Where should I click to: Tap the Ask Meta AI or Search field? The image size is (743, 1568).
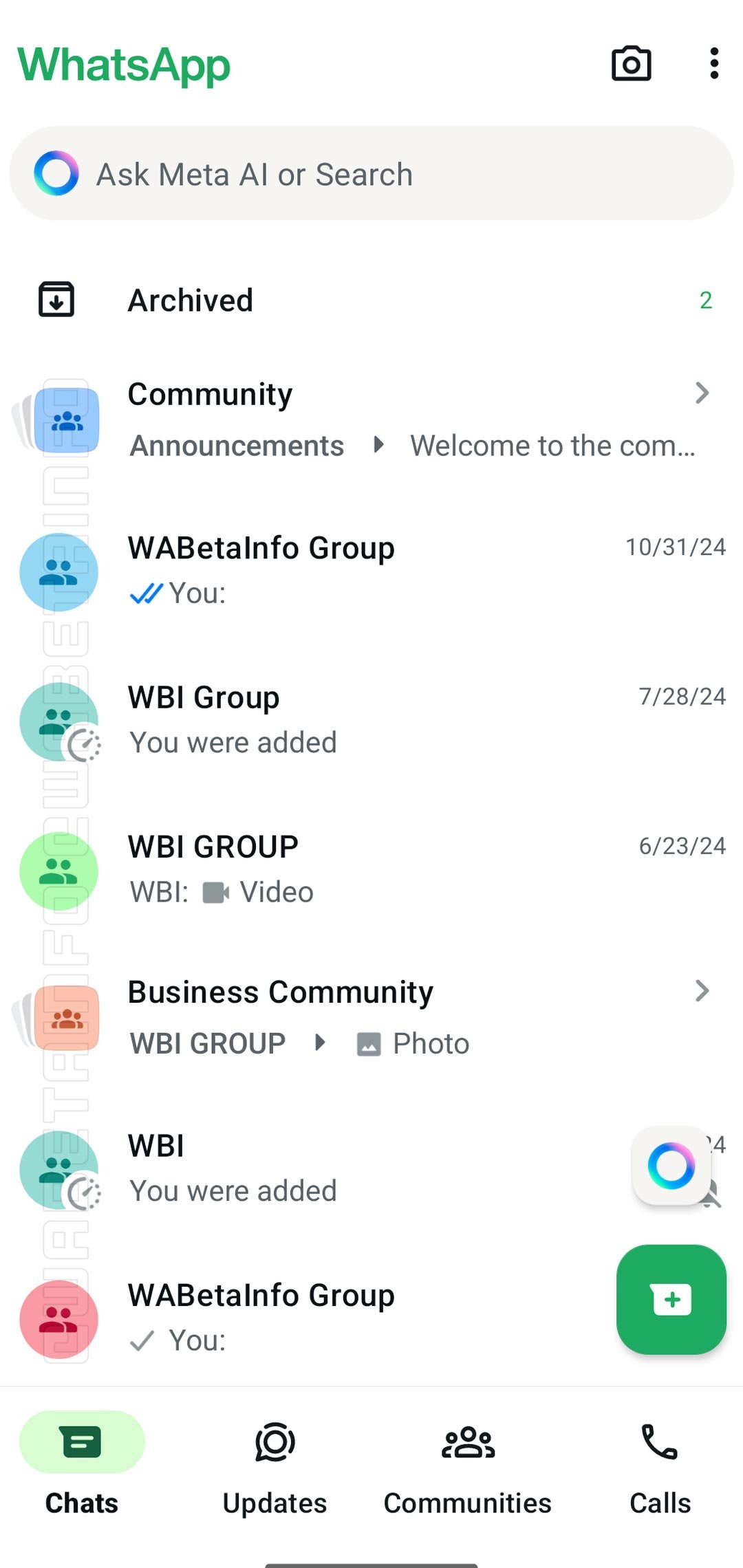coord(371,174)
